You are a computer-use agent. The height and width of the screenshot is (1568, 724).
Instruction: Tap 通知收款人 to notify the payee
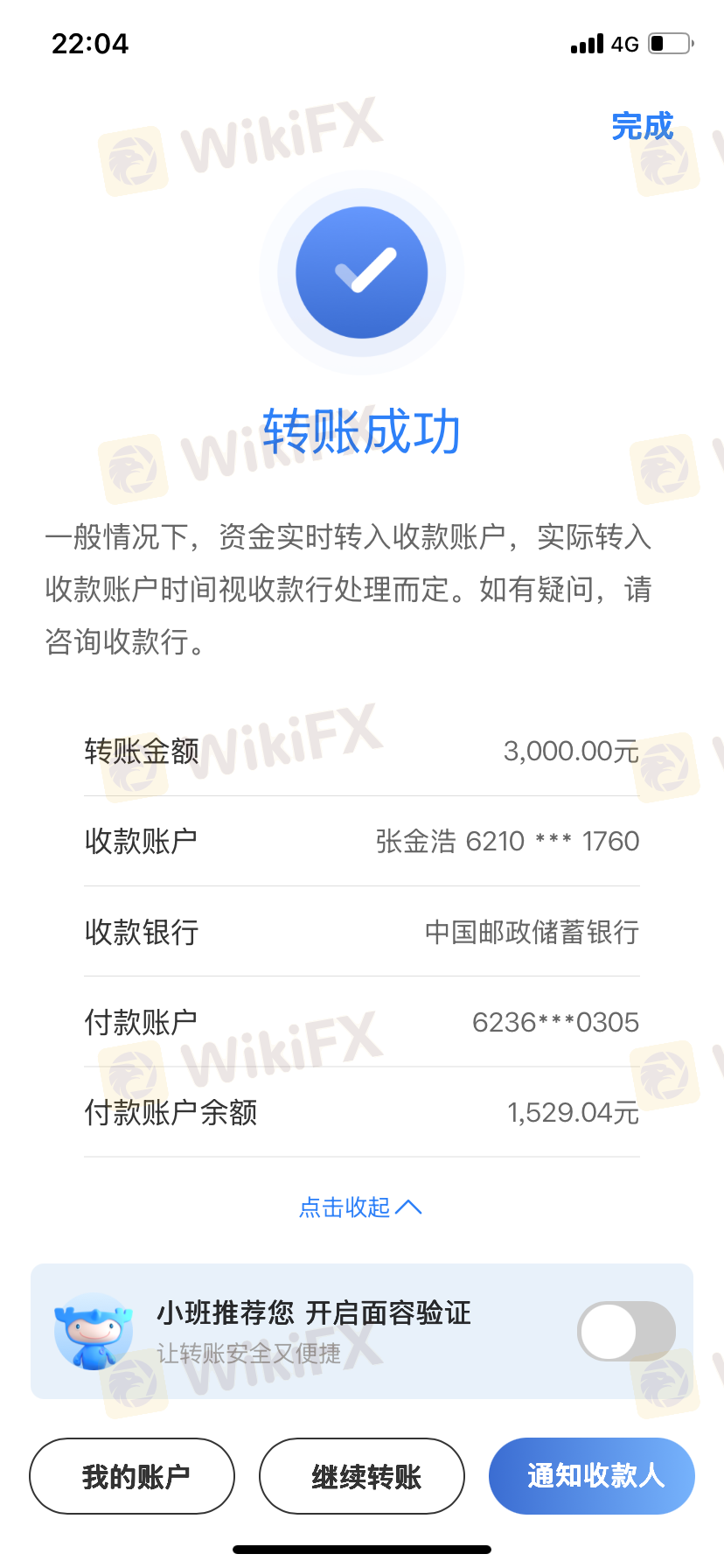tap(592, 1476)
